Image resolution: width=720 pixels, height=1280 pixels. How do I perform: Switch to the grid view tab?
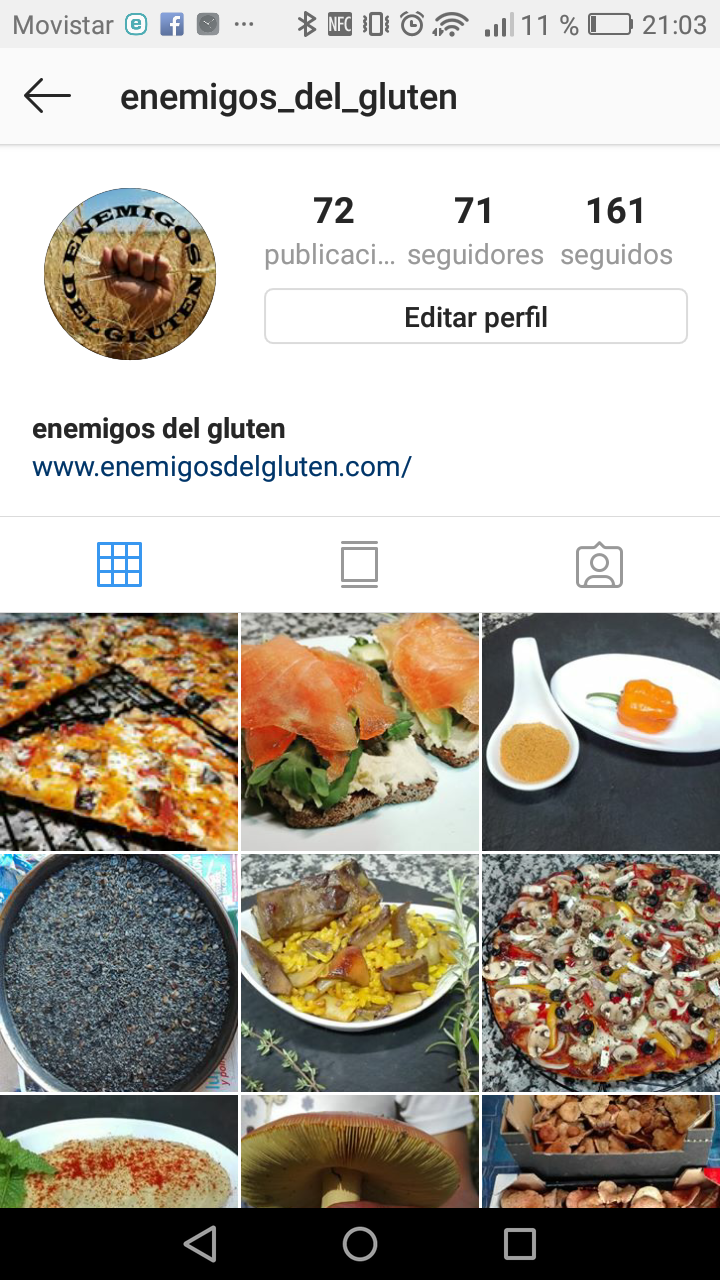click(119, 565)
